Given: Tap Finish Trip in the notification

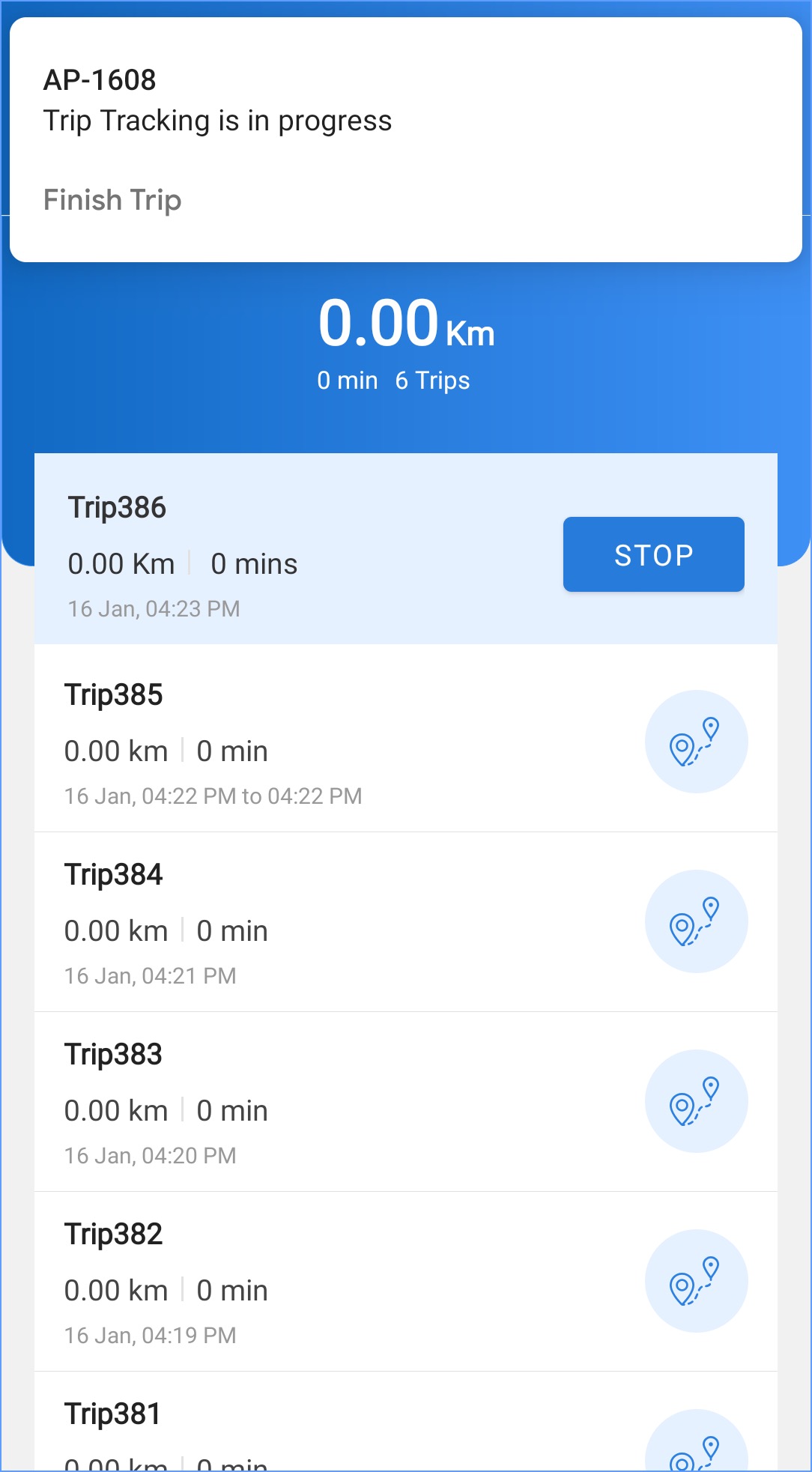Looking at the screenshot, I should pyautogui.click(x=112, y=200).
